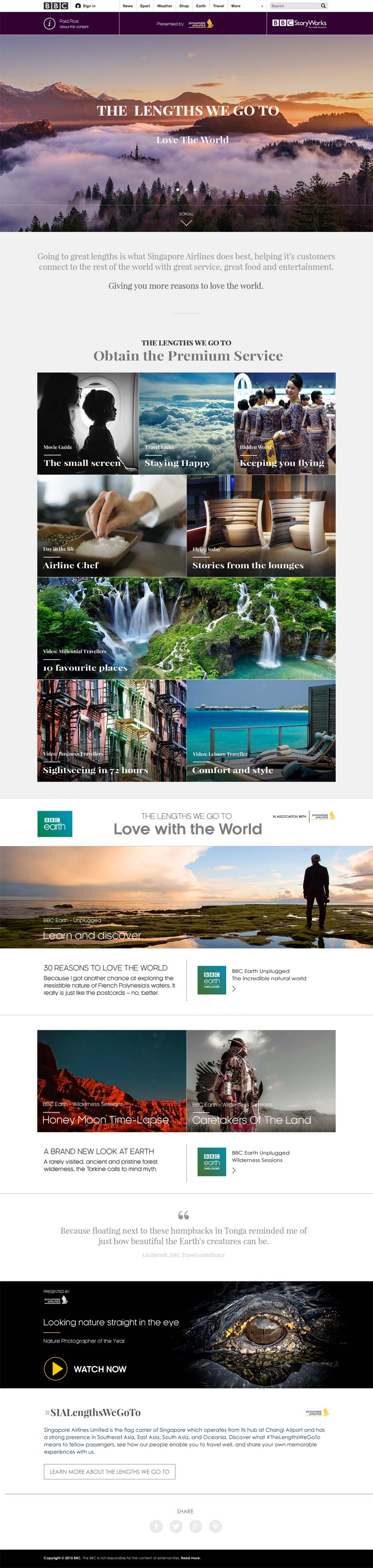Watch the 10 favourite places video
Screen dimensions: 373x1568
click(x=186, y=628)
